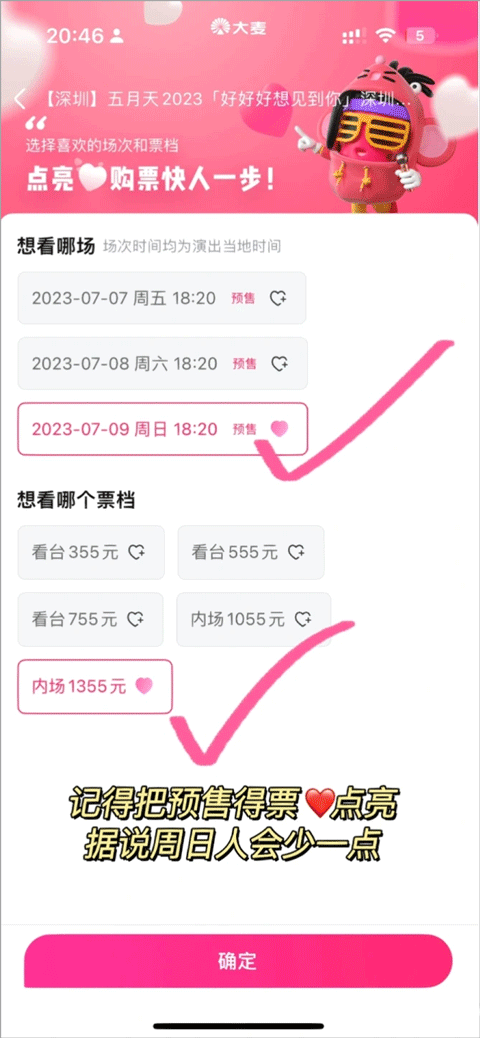Confirm selection with the 确定 button
Viewport: 480px width, 1038px height.
click(238, 961)
